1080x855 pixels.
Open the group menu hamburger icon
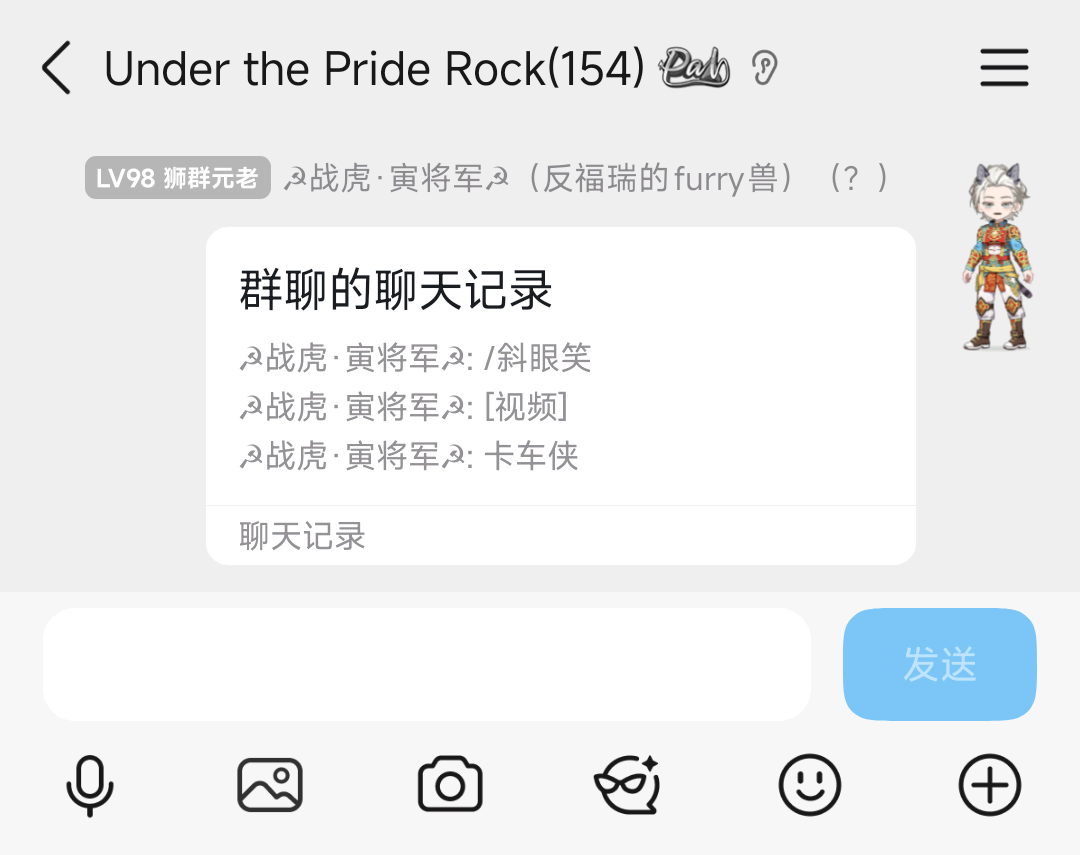point(1004,68)
